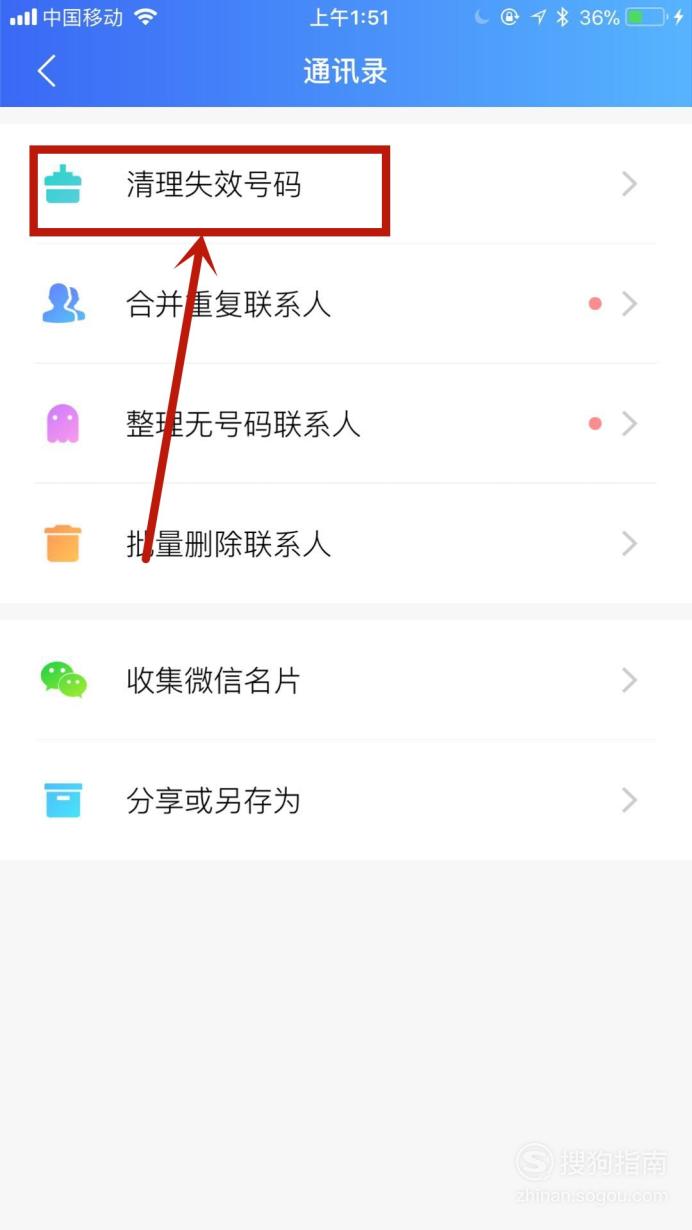This screenshot has width=692, height=1230.
Task: Open 分享或另存为
Action: point(346,800)
